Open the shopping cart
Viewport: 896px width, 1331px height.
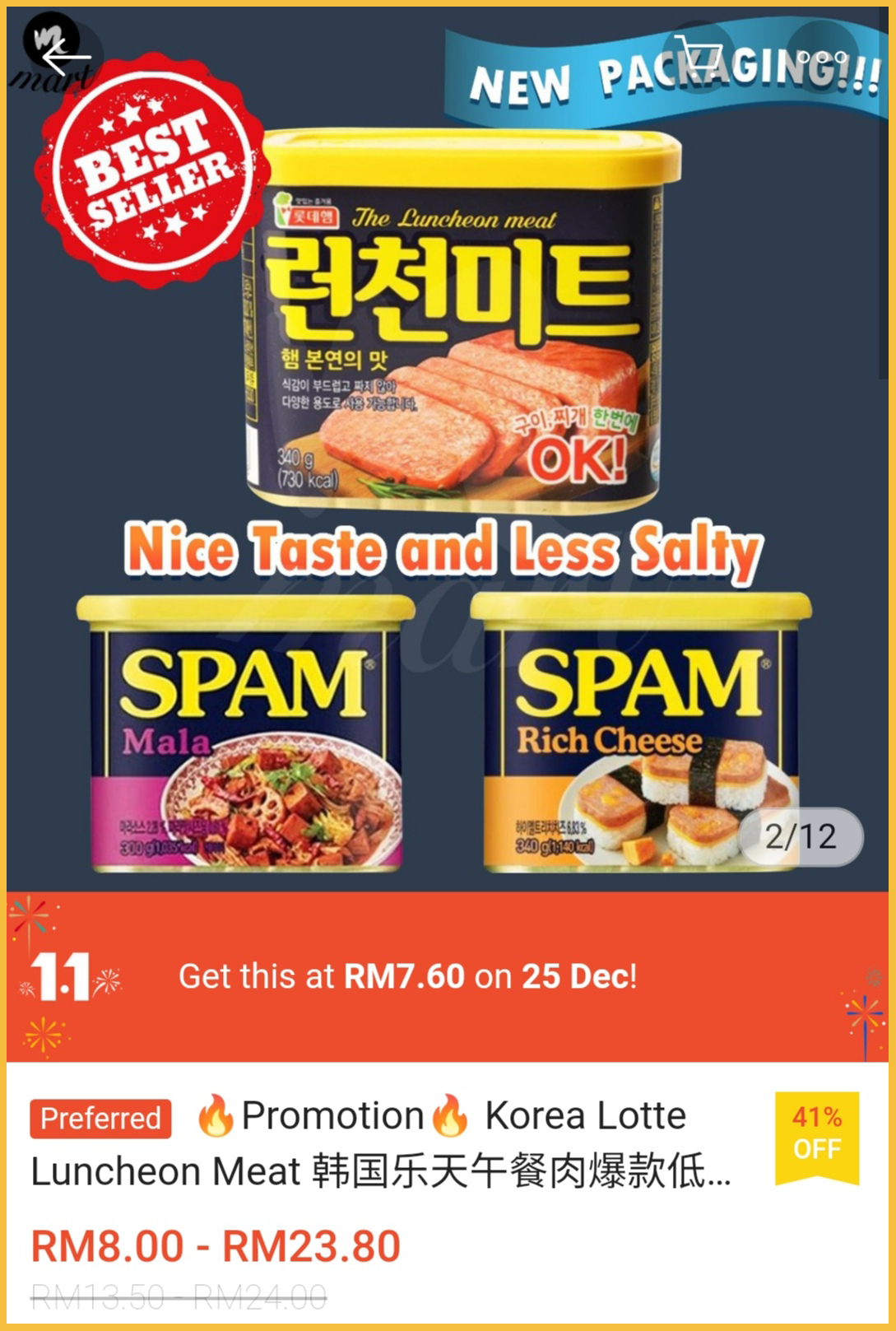coord(698,56)
